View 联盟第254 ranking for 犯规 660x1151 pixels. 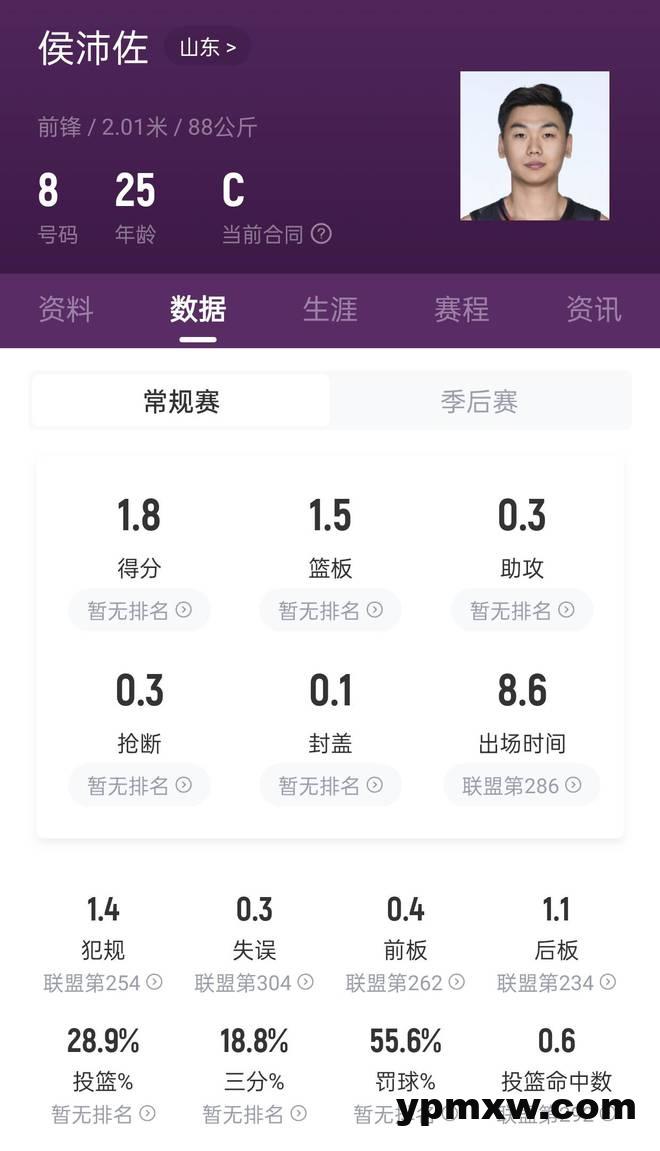tap(103, 983)
